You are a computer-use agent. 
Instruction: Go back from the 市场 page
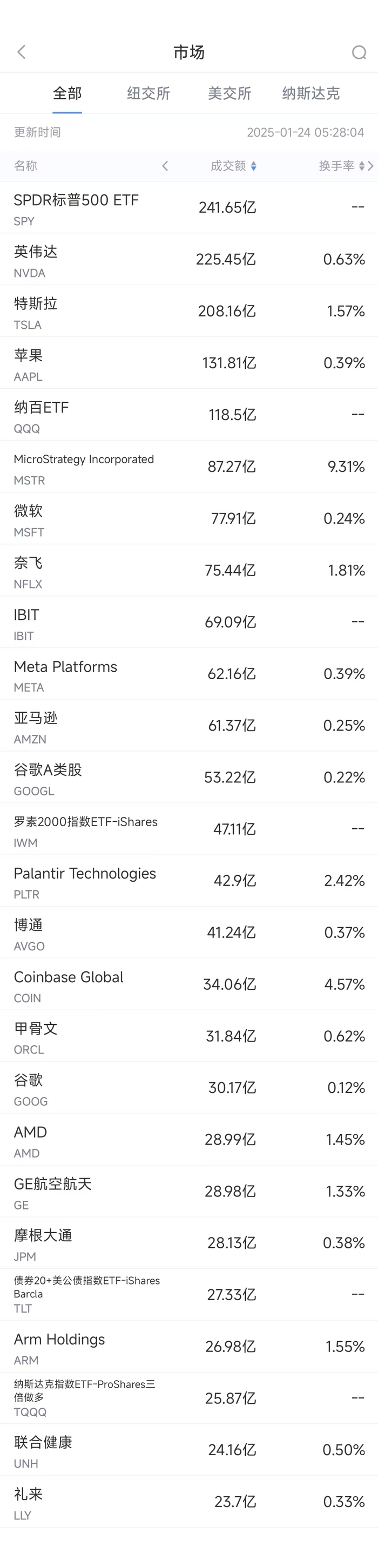point(22,52)
